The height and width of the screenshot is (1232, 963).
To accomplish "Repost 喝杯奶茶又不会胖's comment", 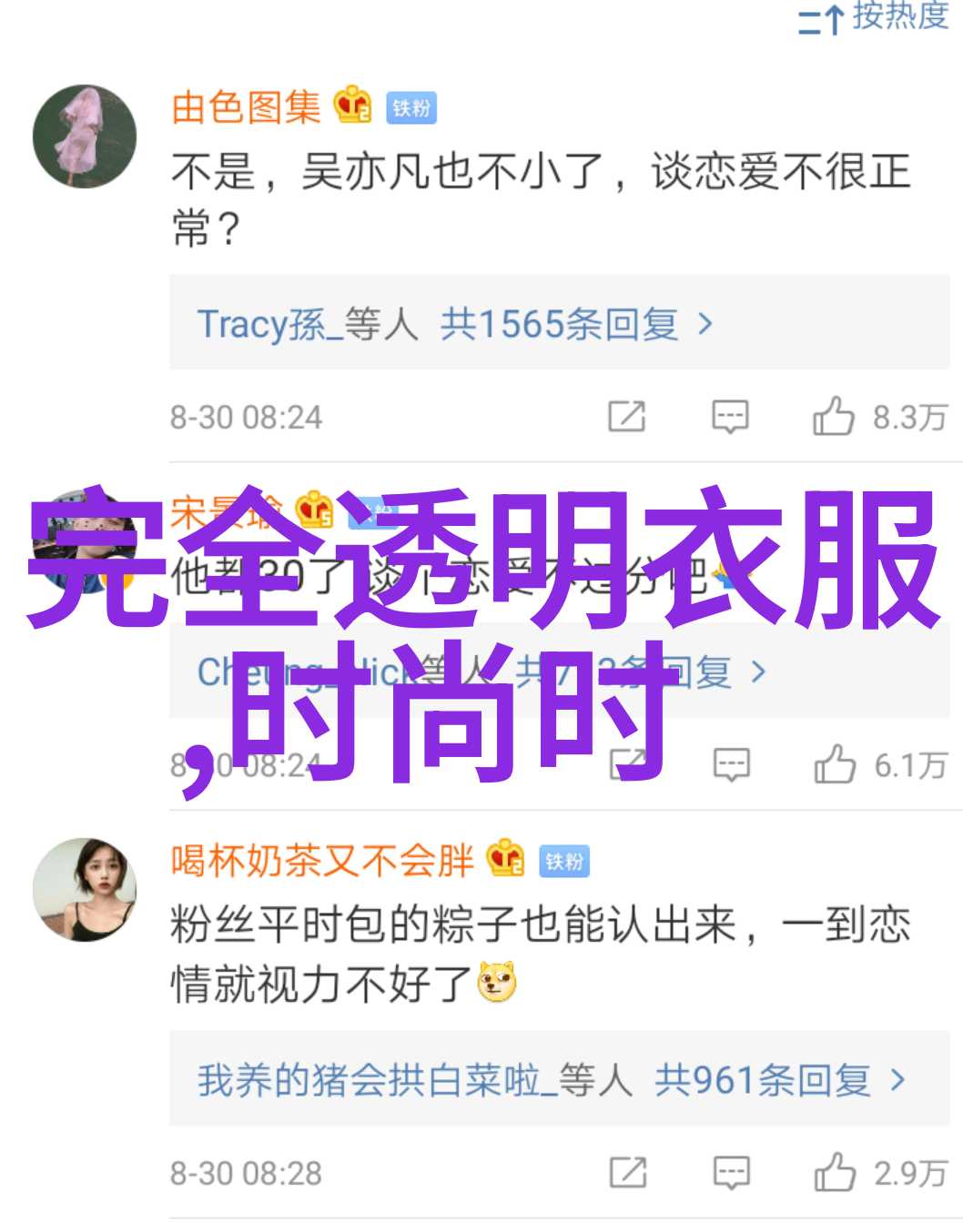I will [x=627, y=1173].
